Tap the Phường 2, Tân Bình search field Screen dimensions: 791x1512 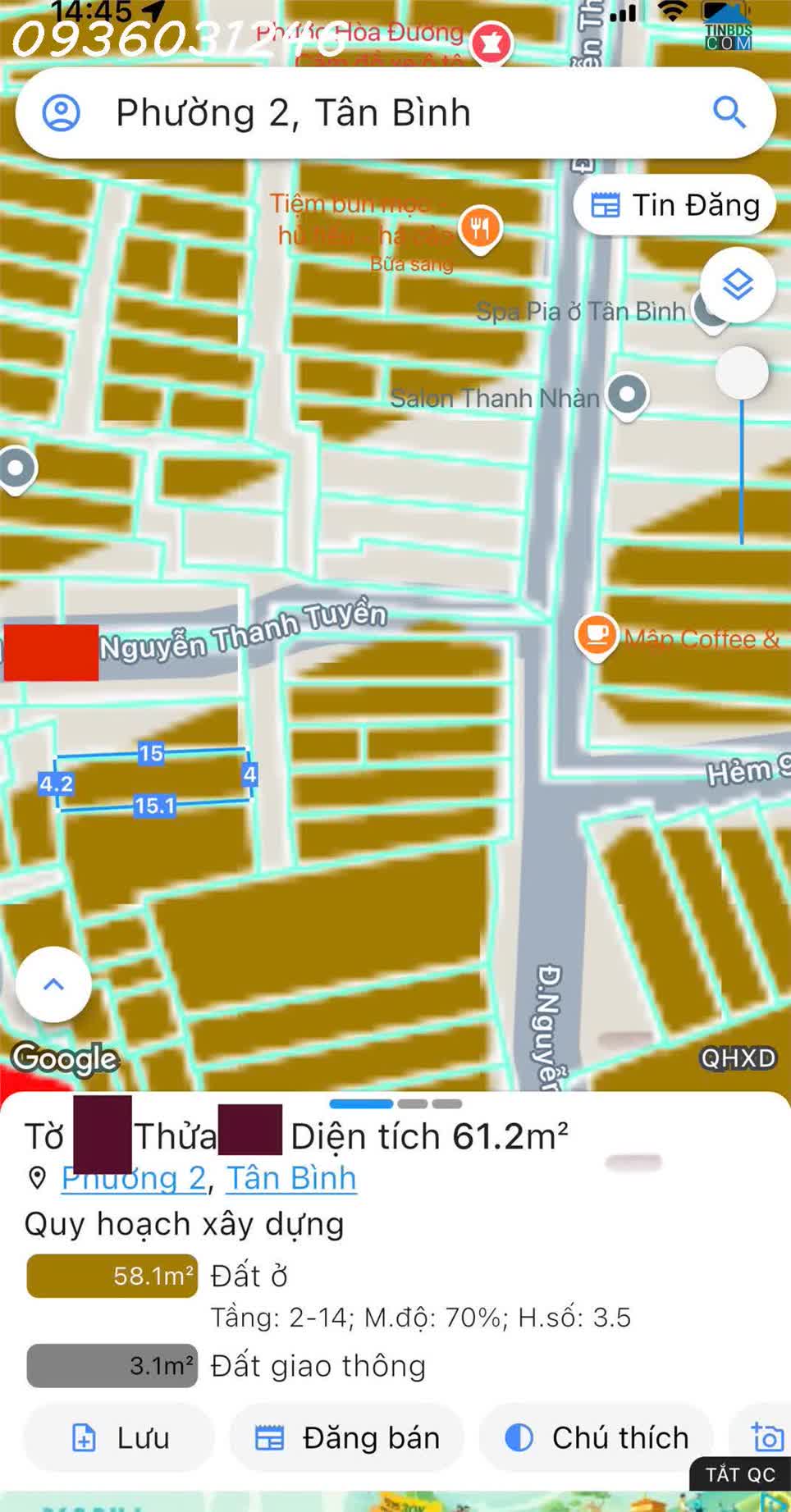[395, 113]
